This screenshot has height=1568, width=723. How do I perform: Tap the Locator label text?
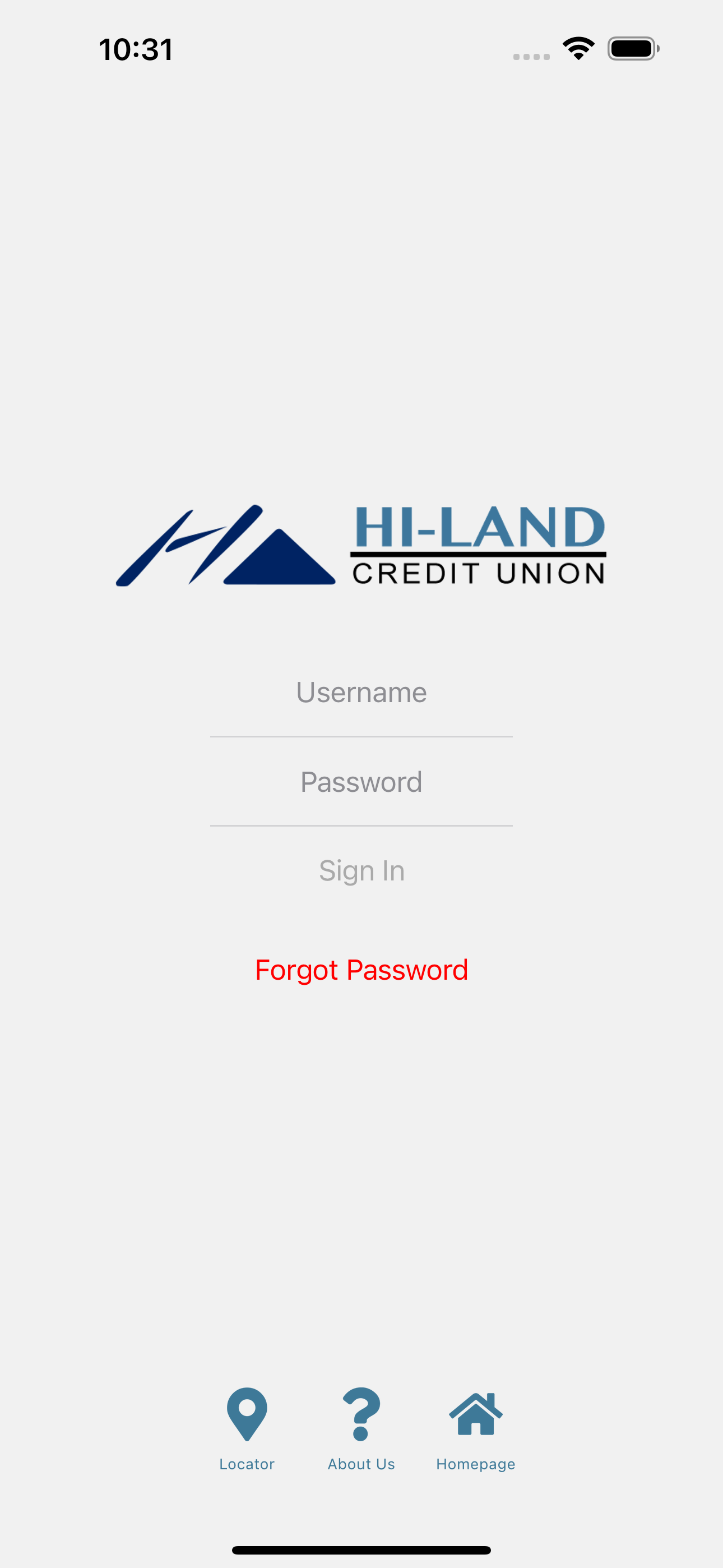click(247, 1464)
